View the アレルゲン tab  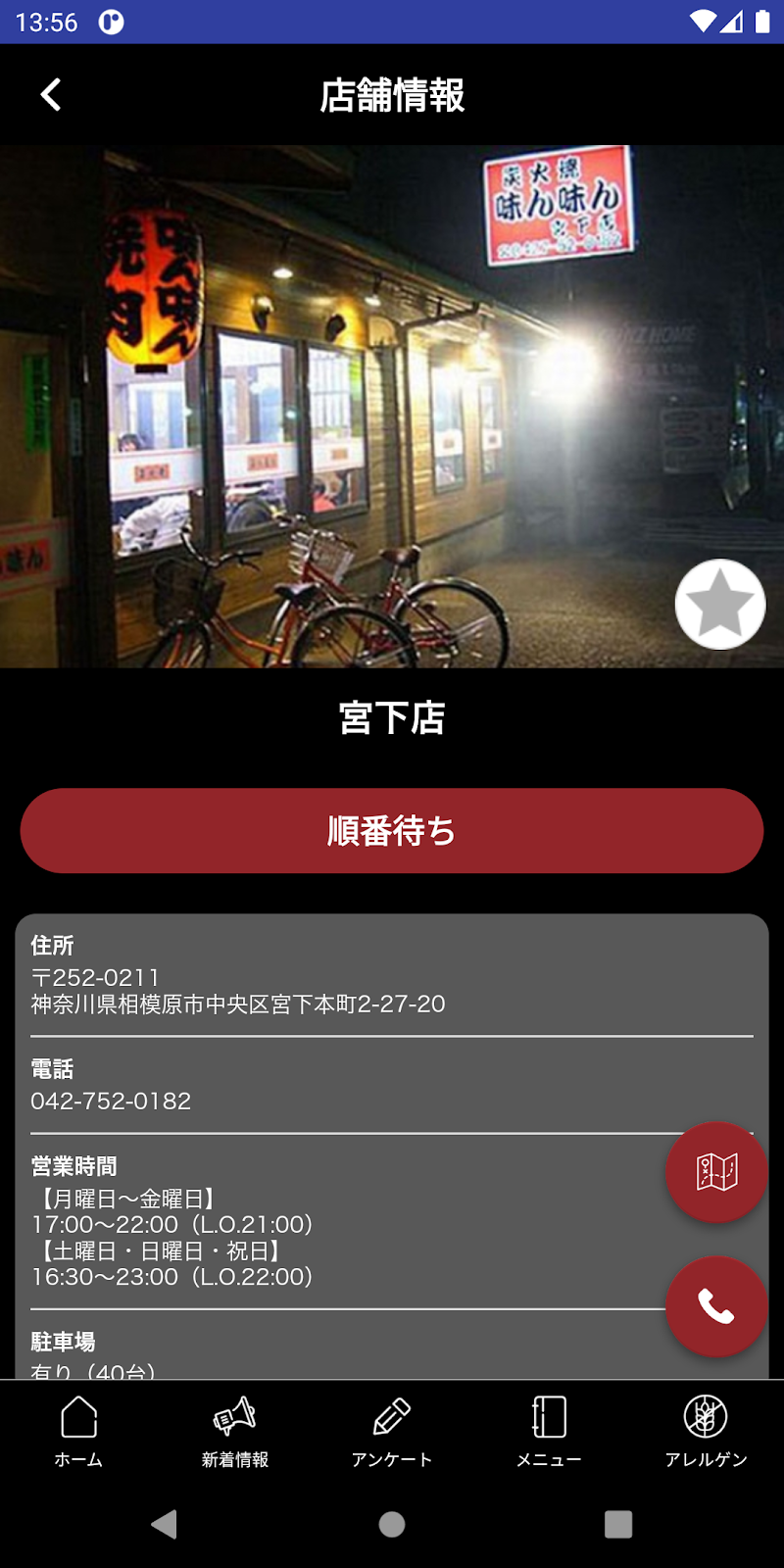click(x=706, y=1431)
